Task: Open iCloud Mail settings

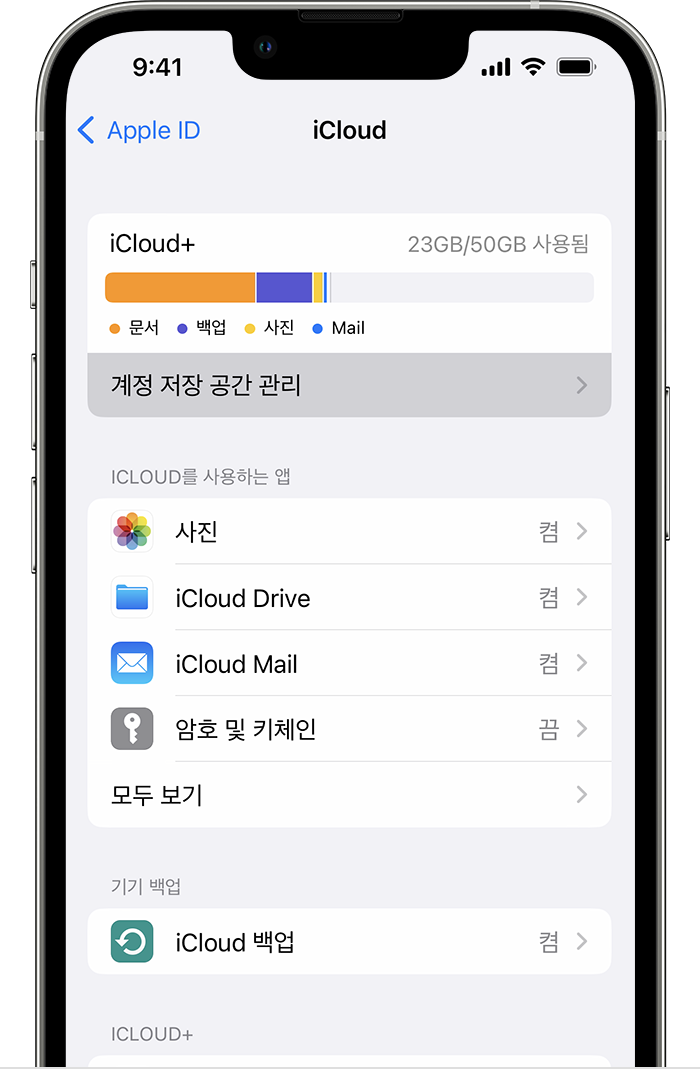Action: (348, 664)
